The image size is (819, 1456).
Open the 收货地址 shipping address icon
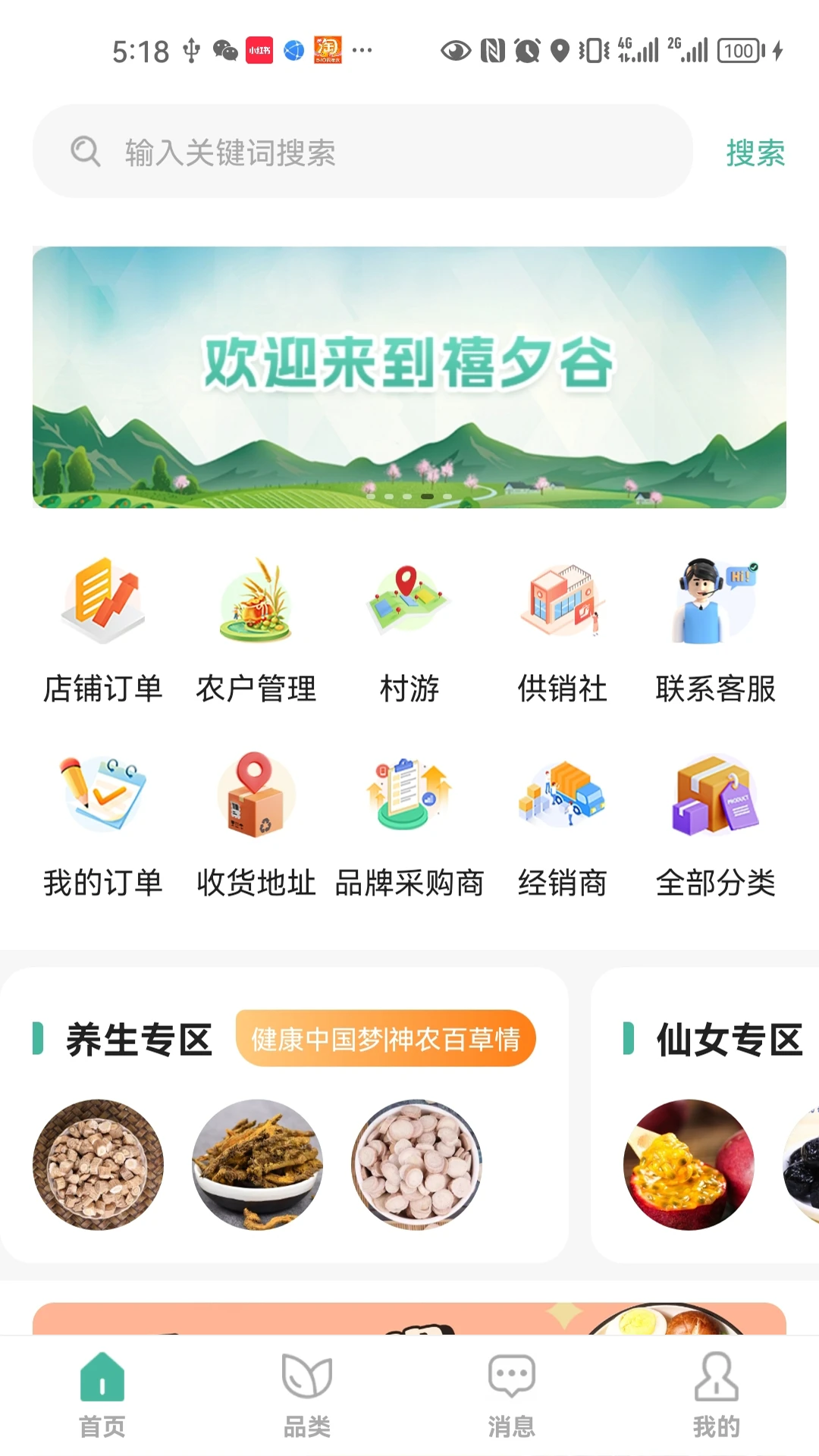click(x=256, y=827)
